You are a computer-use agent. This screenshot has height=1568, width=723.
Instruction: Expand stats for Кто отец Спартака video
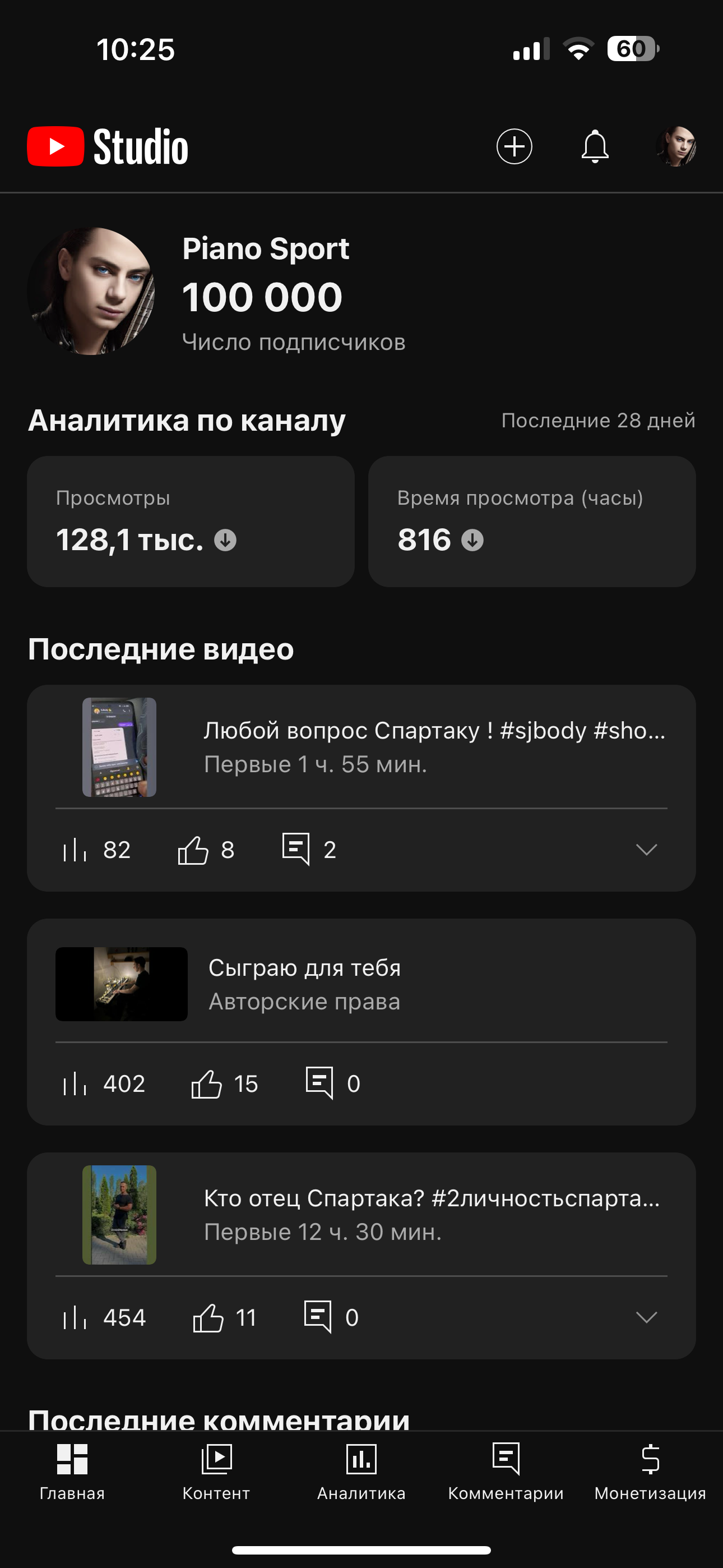coord(646,1317)
